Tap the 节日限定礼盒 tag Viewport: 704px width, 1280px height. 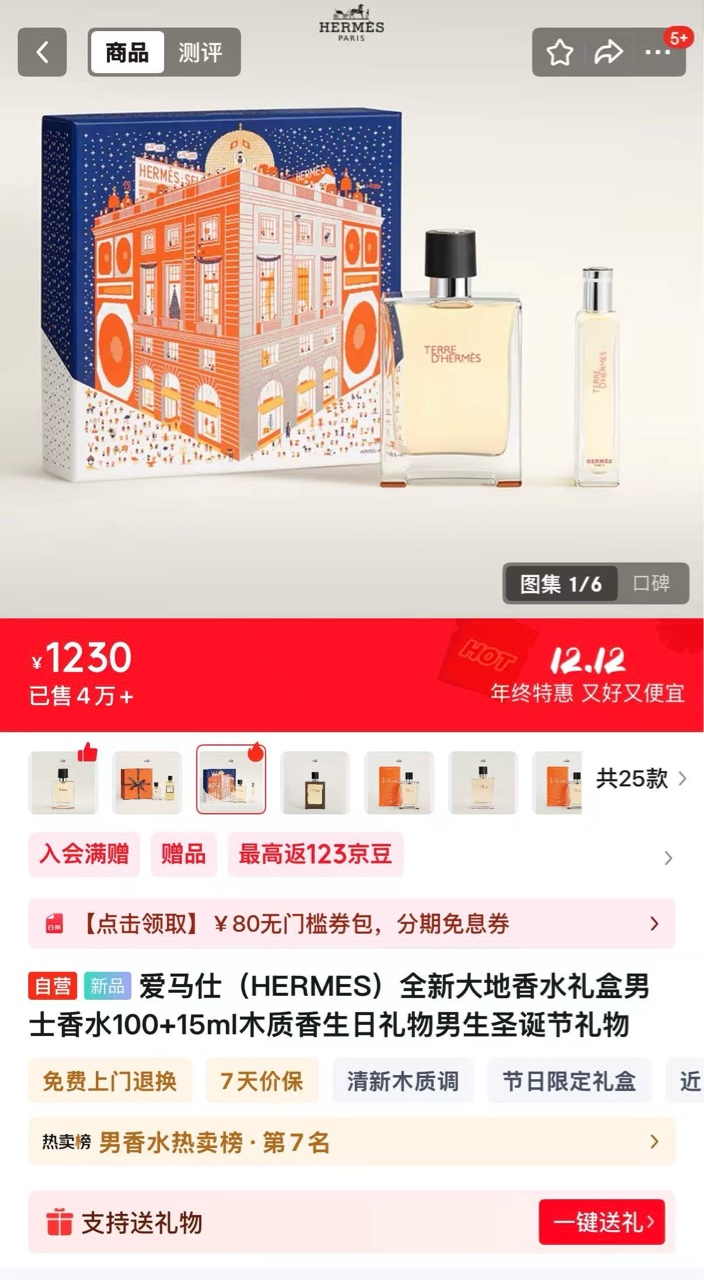[569, 1081]
